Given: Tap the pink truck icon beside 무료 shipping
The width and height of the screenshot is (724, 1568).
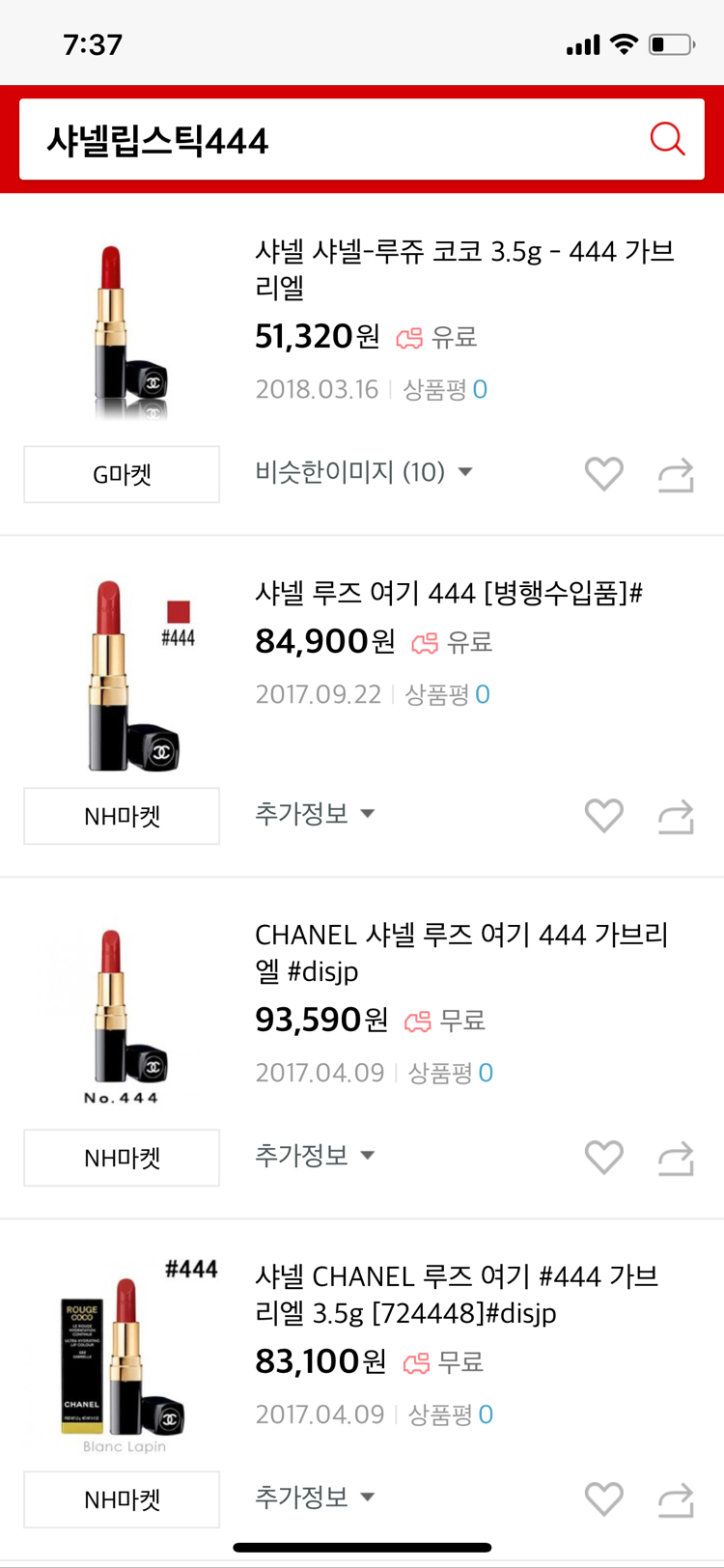Looking at the screenshot, I should (417, 1020).
